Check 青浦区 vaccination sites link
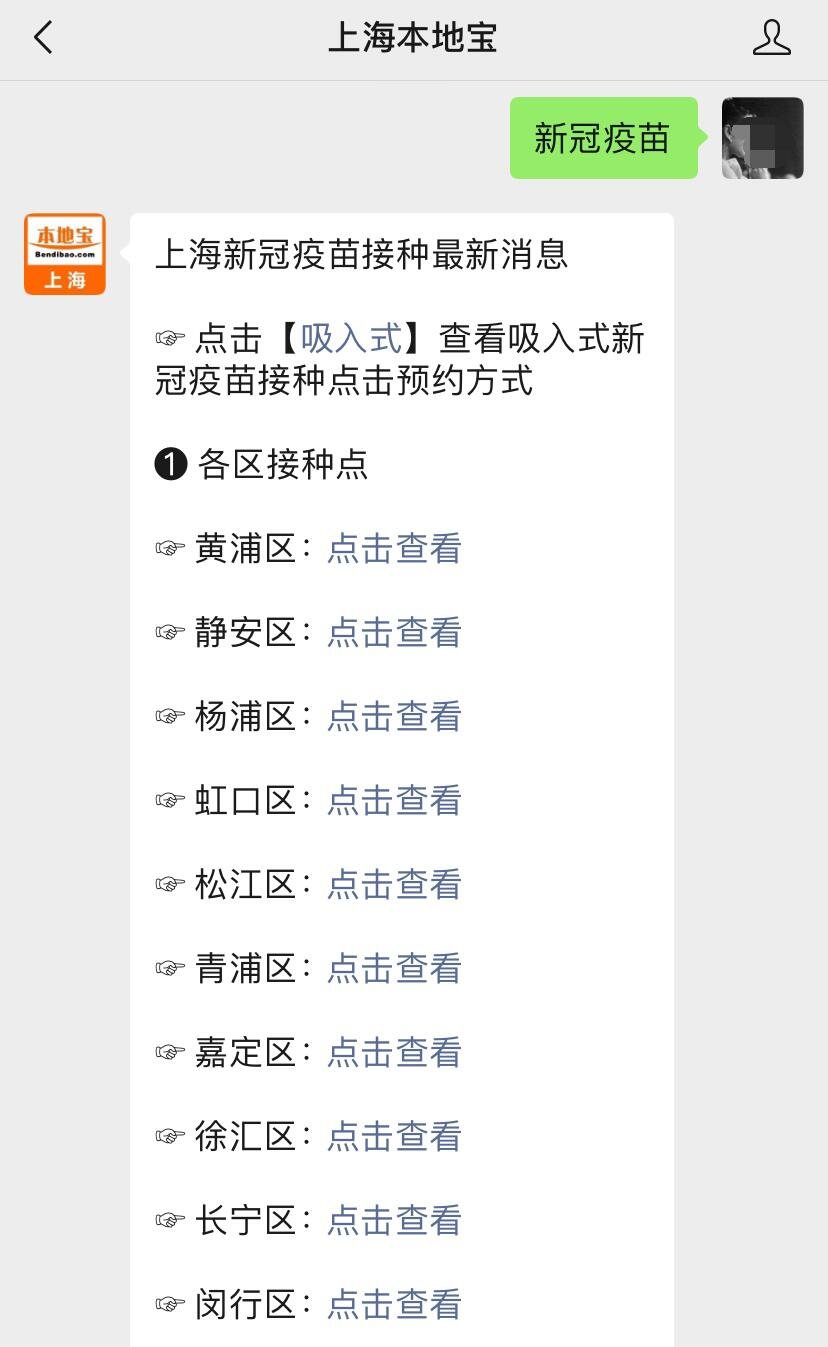828x1347 pixels. pos(394,969)
